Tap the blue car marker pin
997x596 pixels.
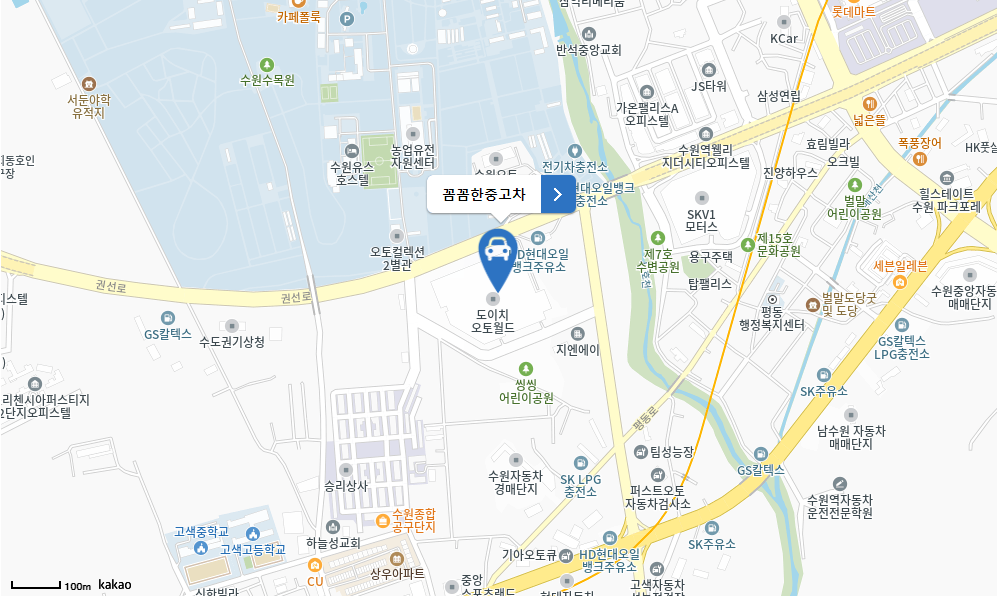(498, 254)
